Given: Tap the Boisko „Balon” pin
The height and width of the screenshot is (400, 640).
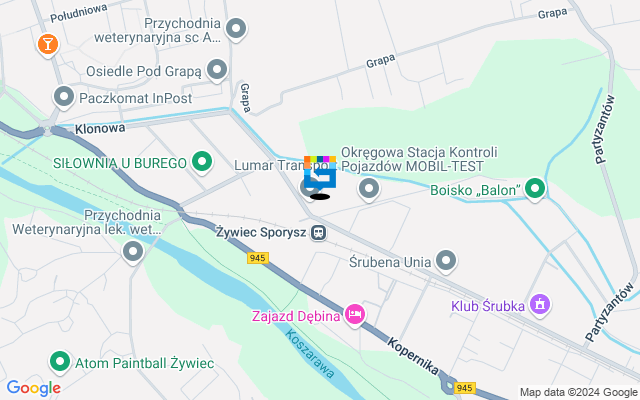Looking at the screenshot, I should (x=536, y=188).
